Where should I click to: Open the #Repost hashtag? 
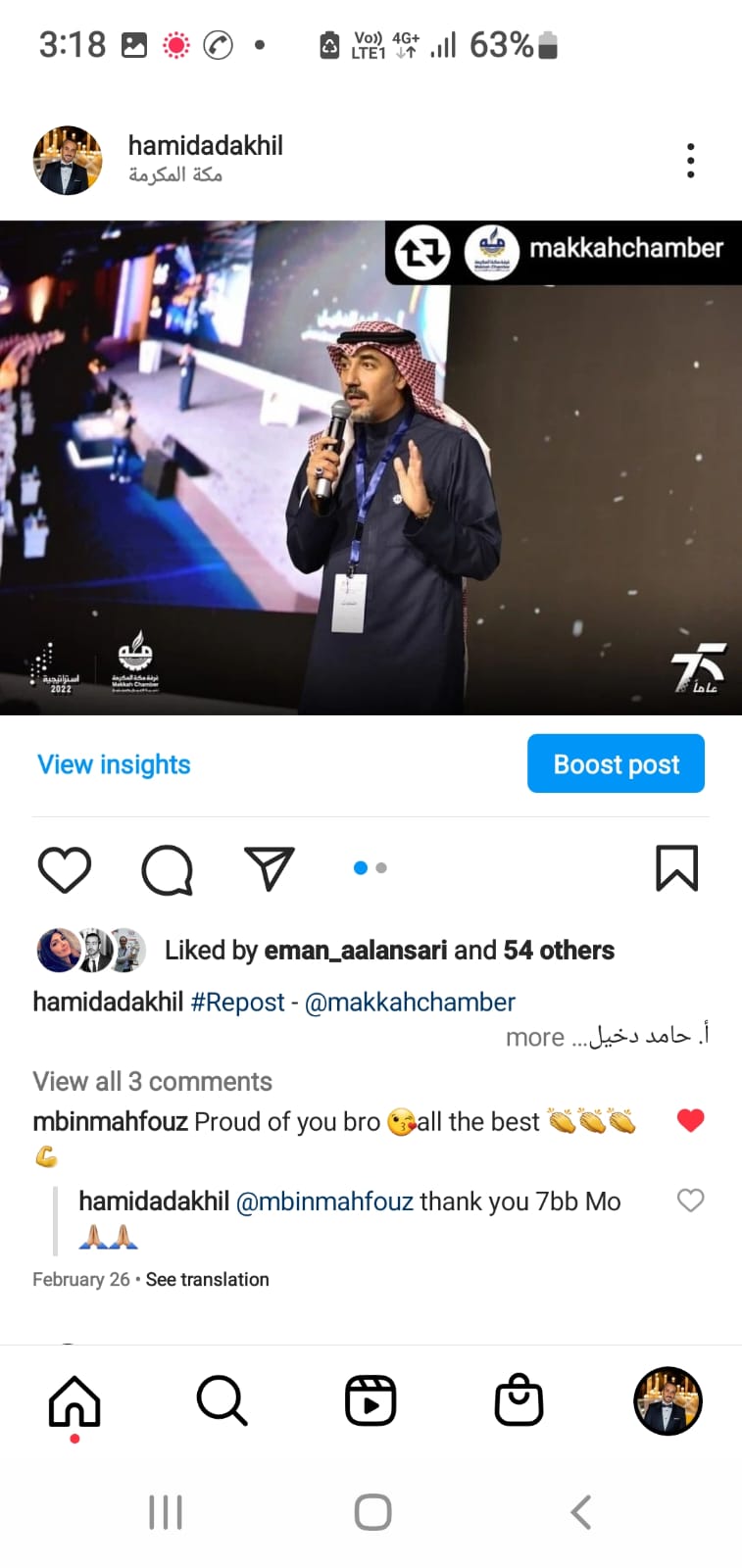tap(237, 1002)
